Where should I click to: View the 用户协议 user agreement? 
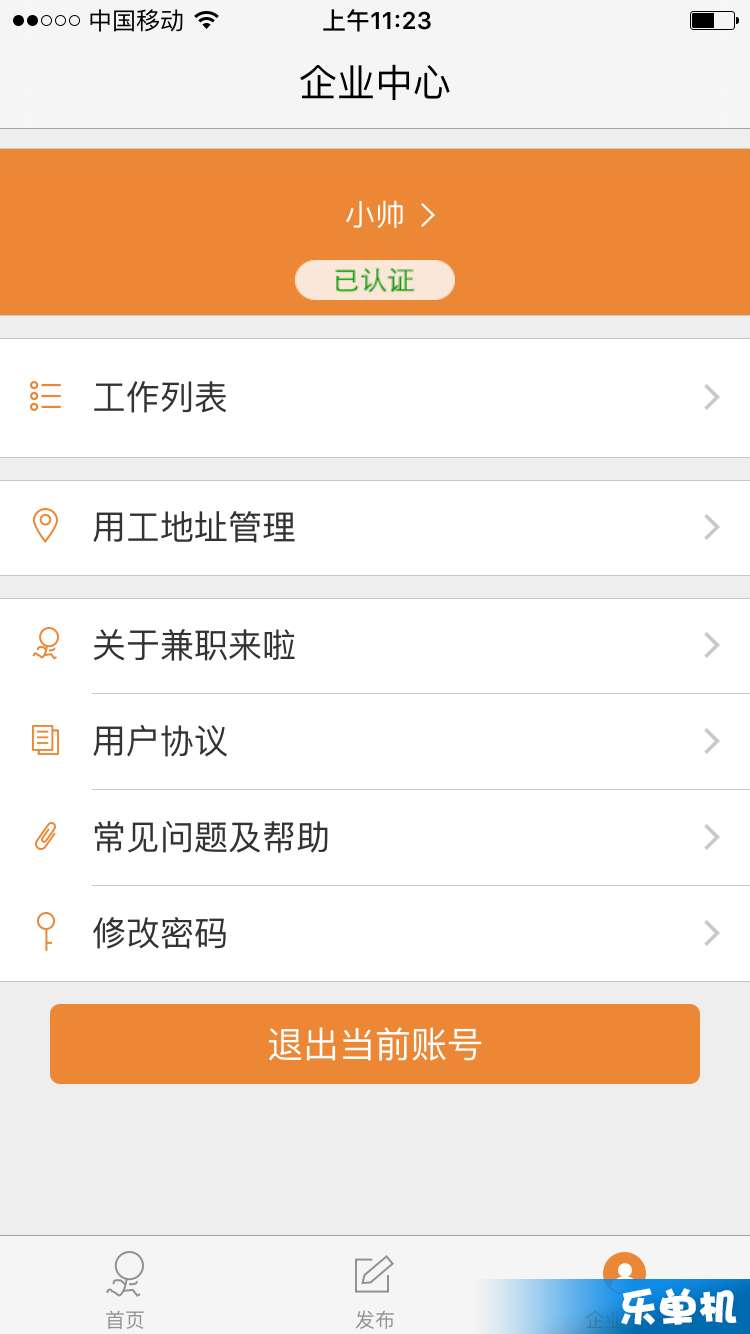[375, 741]
